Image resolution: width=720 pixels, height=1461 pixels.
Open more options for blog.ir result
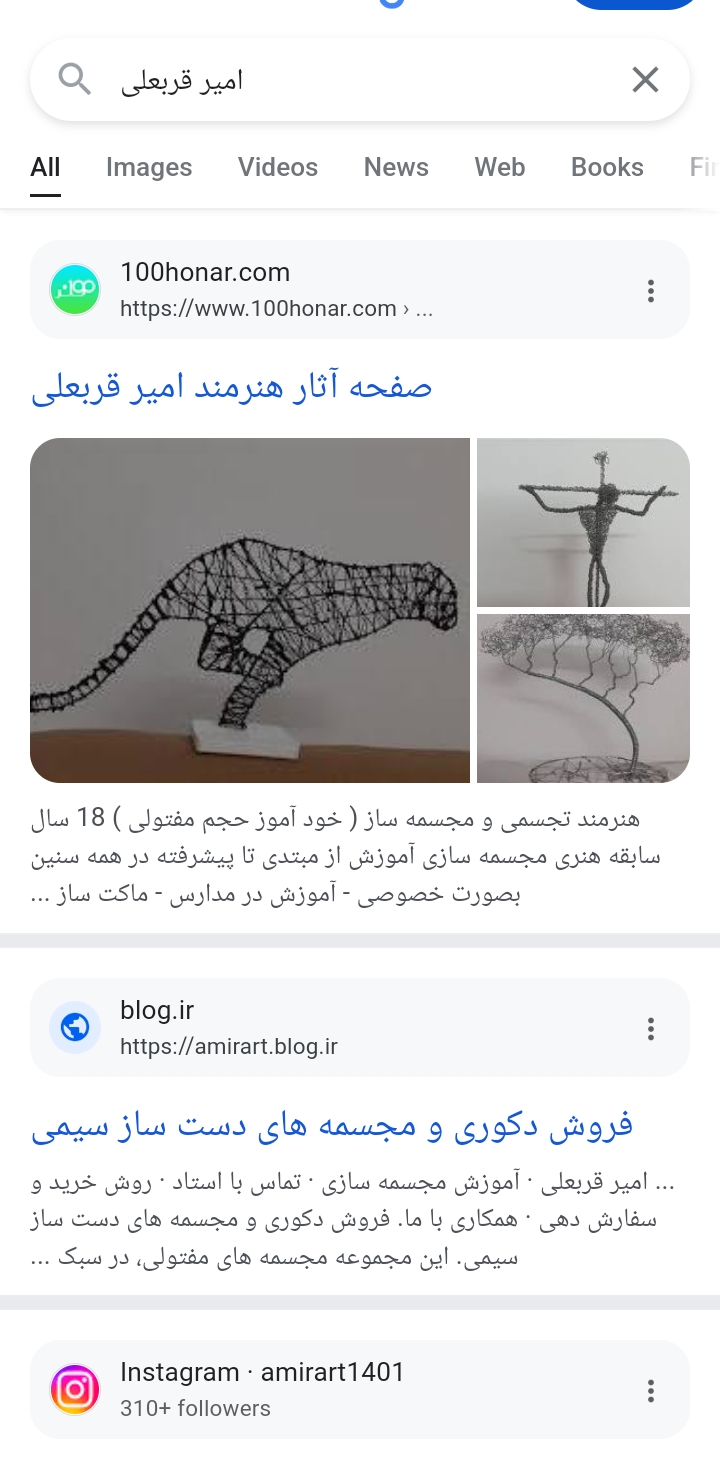[651, 1029]
